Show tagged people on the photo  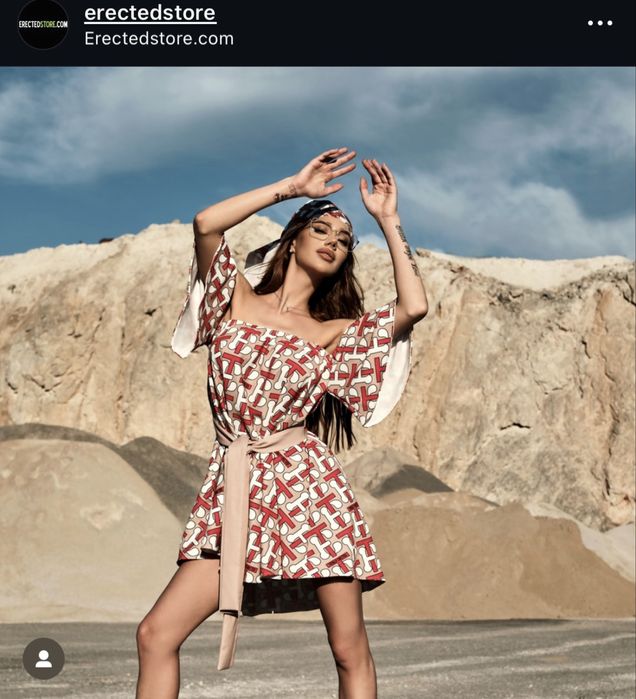44,658
